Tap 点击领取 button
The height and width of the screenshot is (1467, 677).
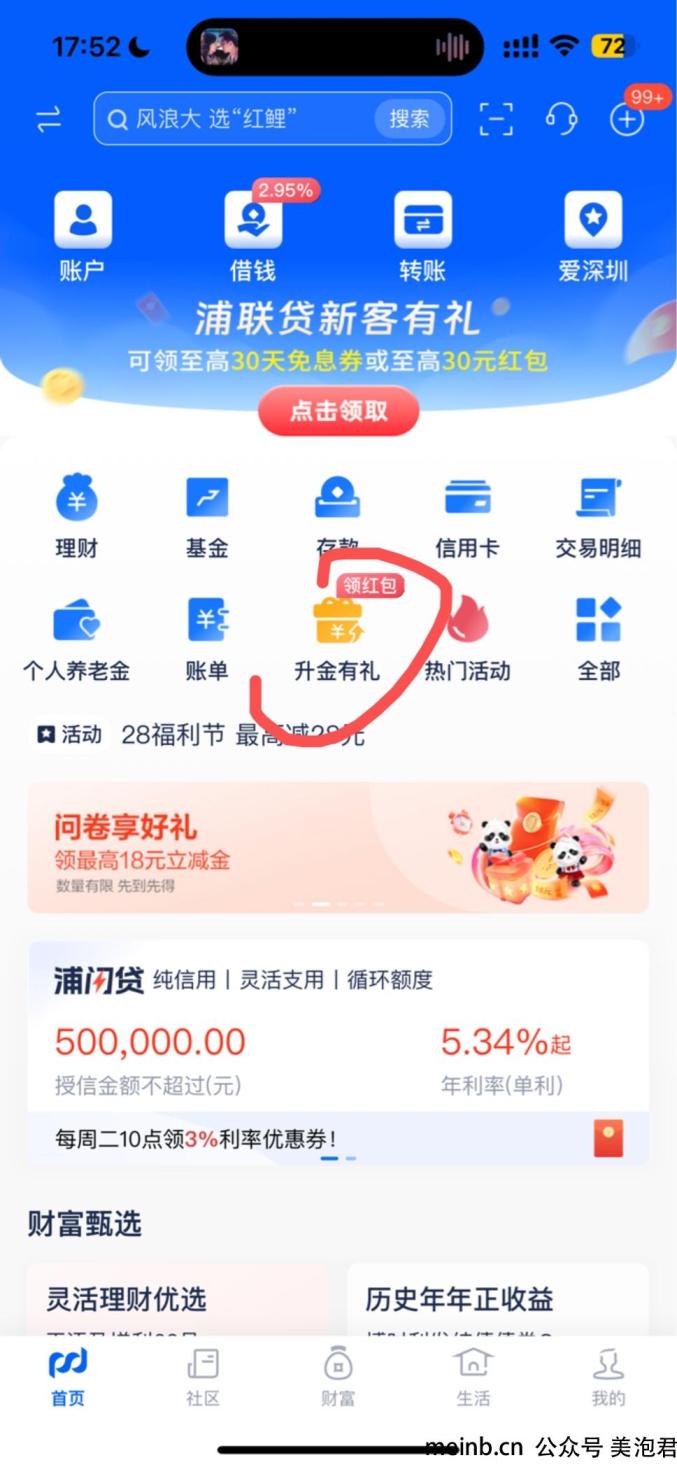pos(338,411)
